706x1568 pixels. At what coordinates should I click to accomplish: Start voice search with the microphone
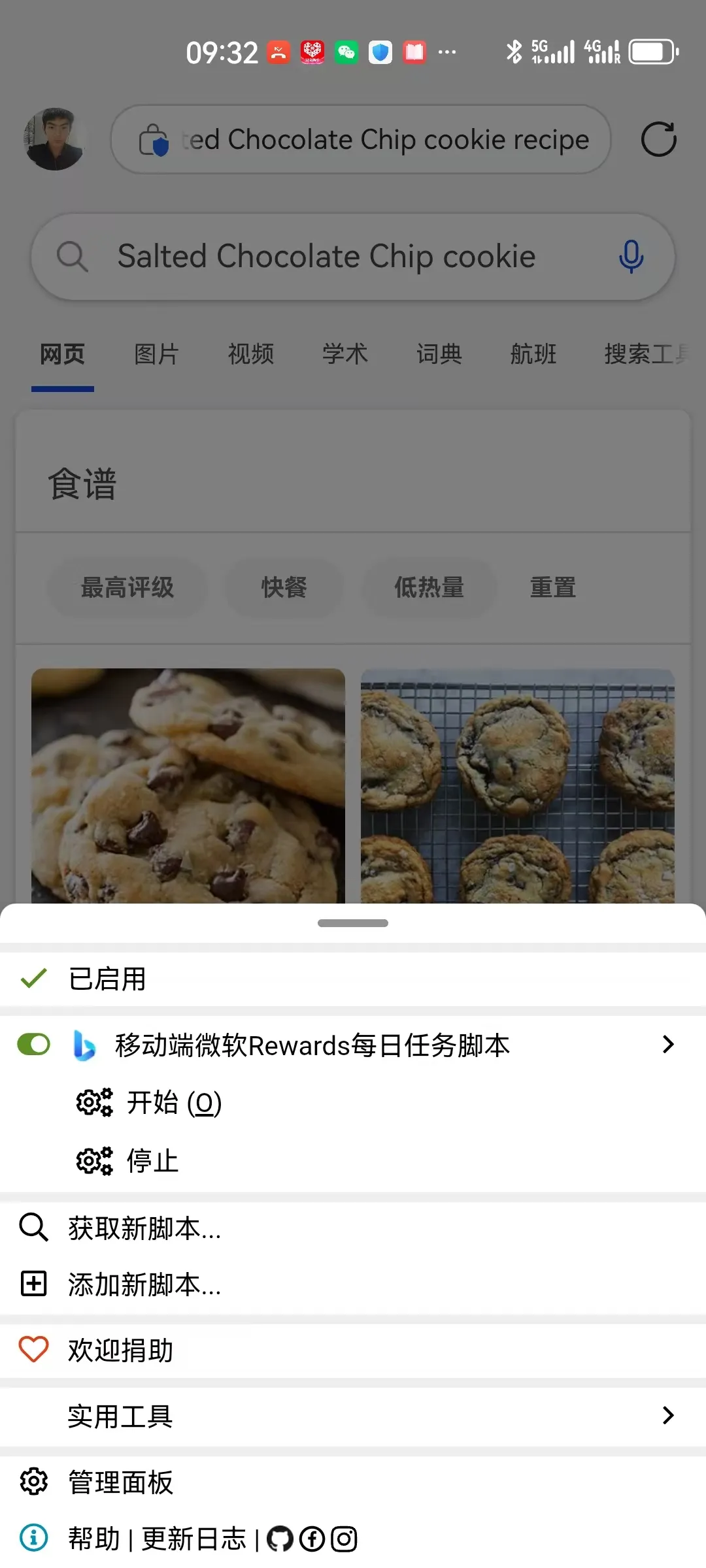(631, 256)
